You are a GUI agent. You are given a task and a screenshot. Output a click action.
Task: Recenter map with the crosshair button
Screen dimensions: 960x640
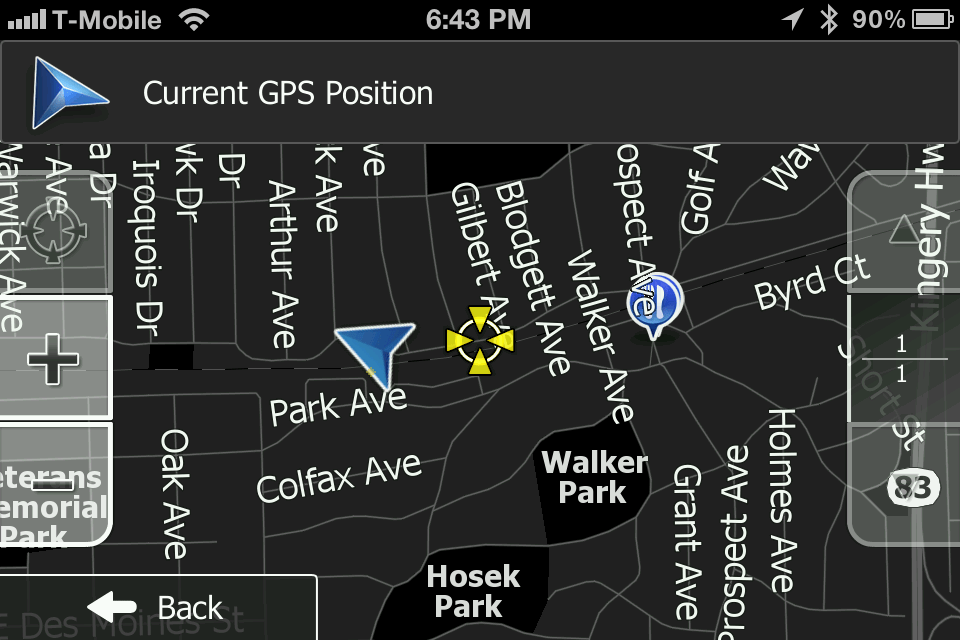(x=53, y=231)
